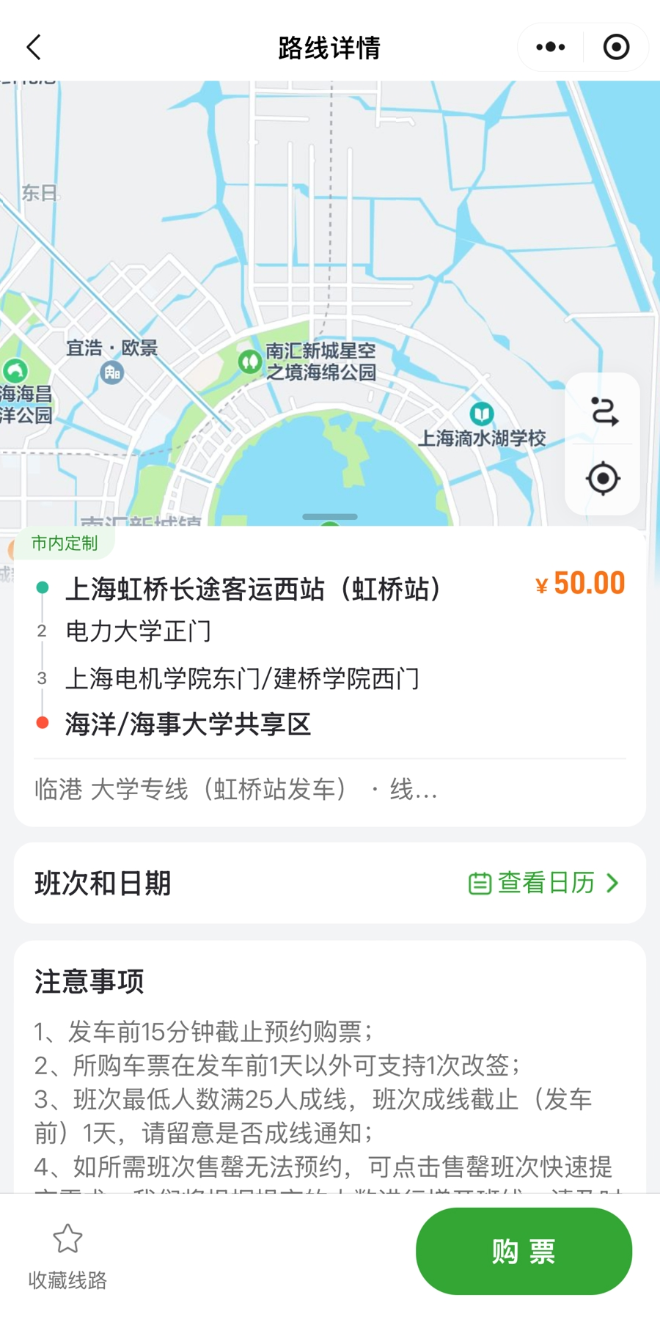This screenshot has width=660, height=1336.
Task: Open 查看日历 to view the schedule calendar
Action: (x=544, y=883)
